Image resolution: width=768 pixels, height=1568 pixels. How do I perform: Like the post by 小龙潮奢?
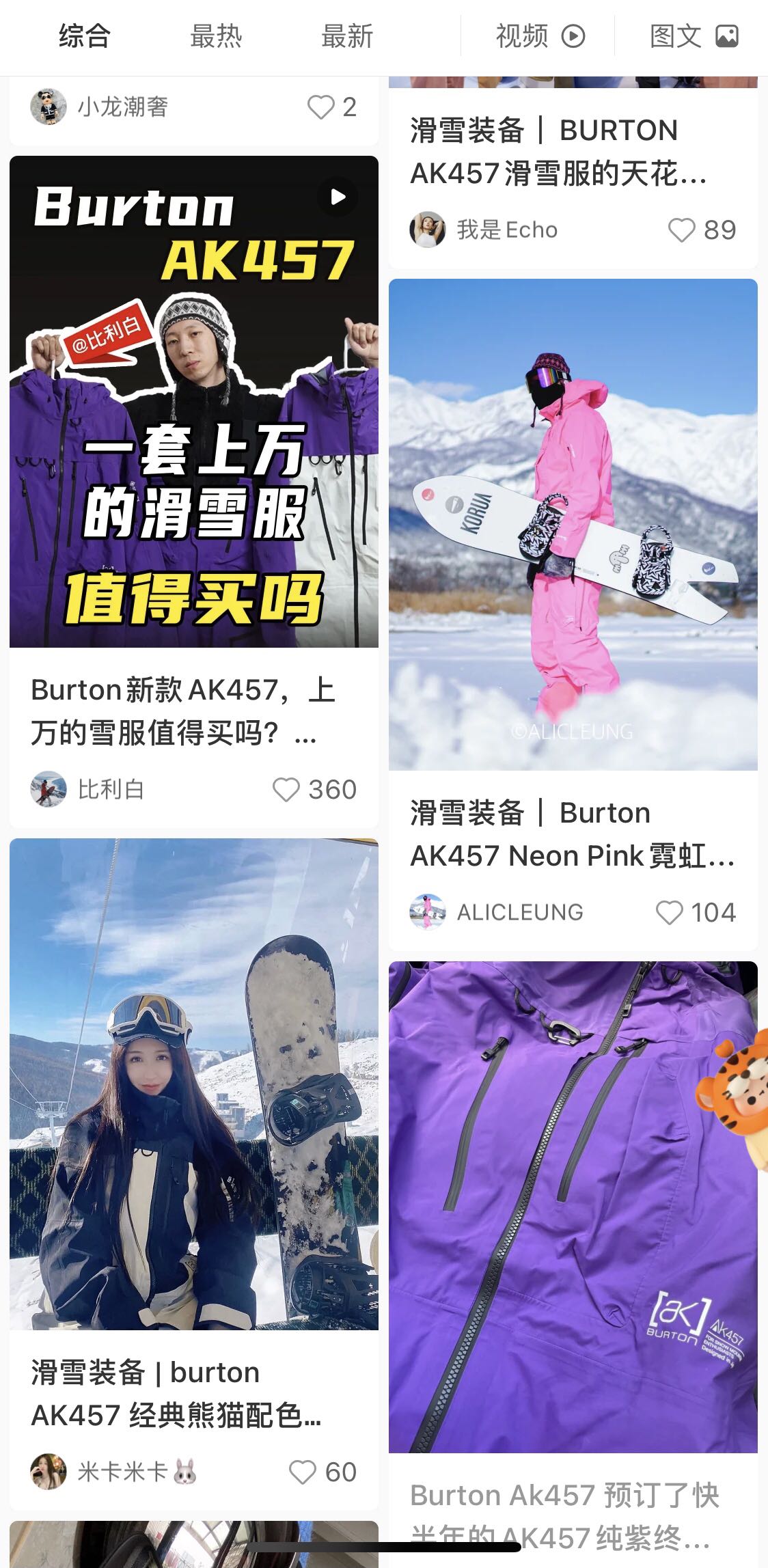click(x=320, y=107)
